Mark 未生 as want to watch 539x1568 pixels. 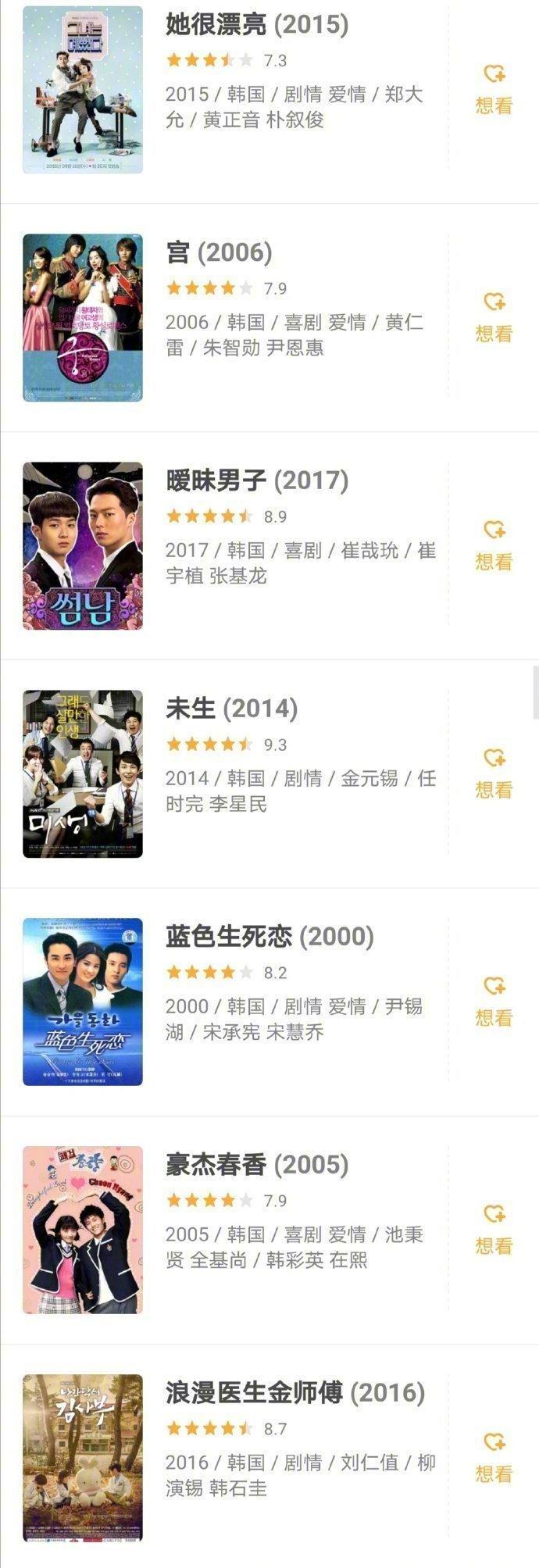tap(494, 774)
